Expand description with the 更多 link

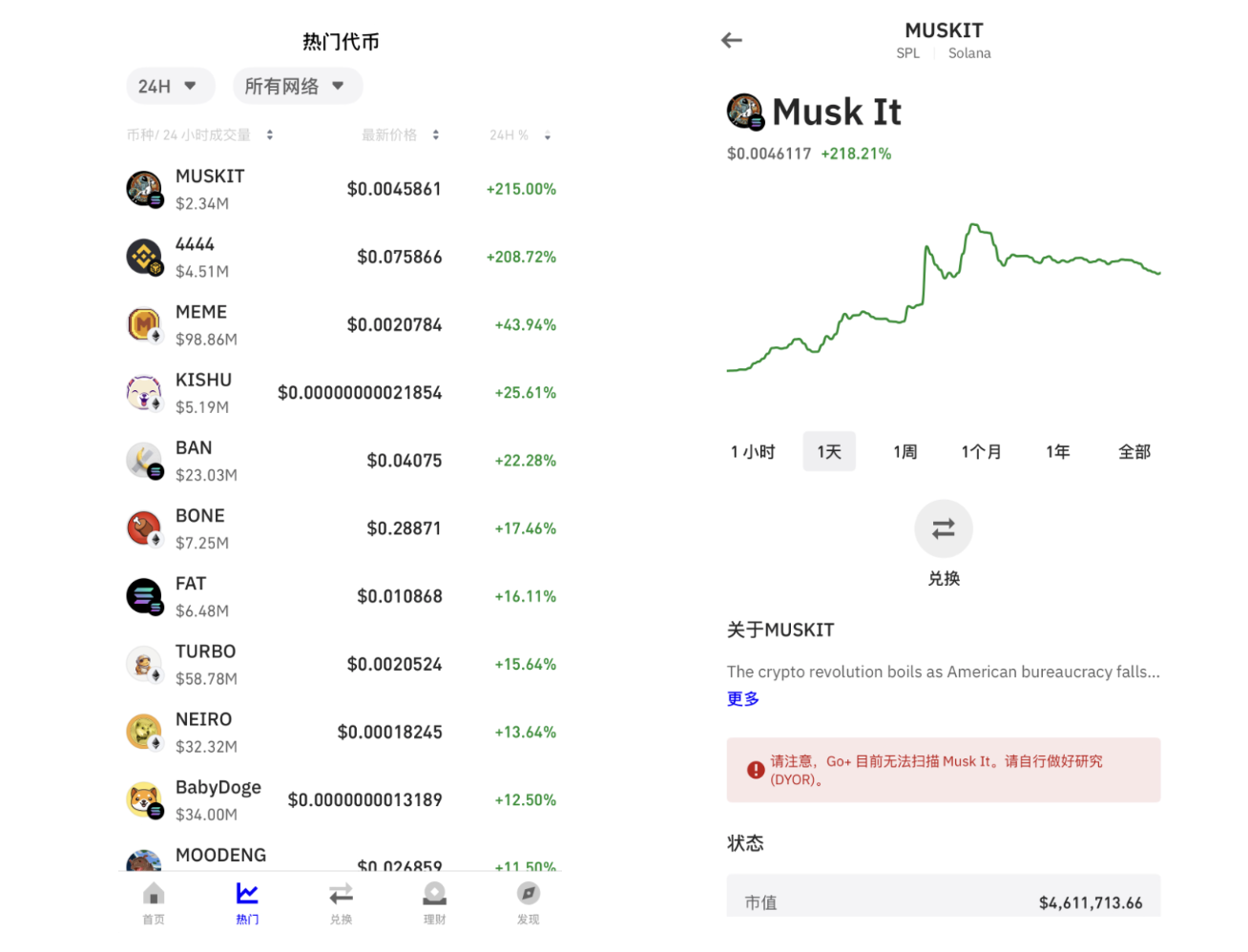(743, 699)
